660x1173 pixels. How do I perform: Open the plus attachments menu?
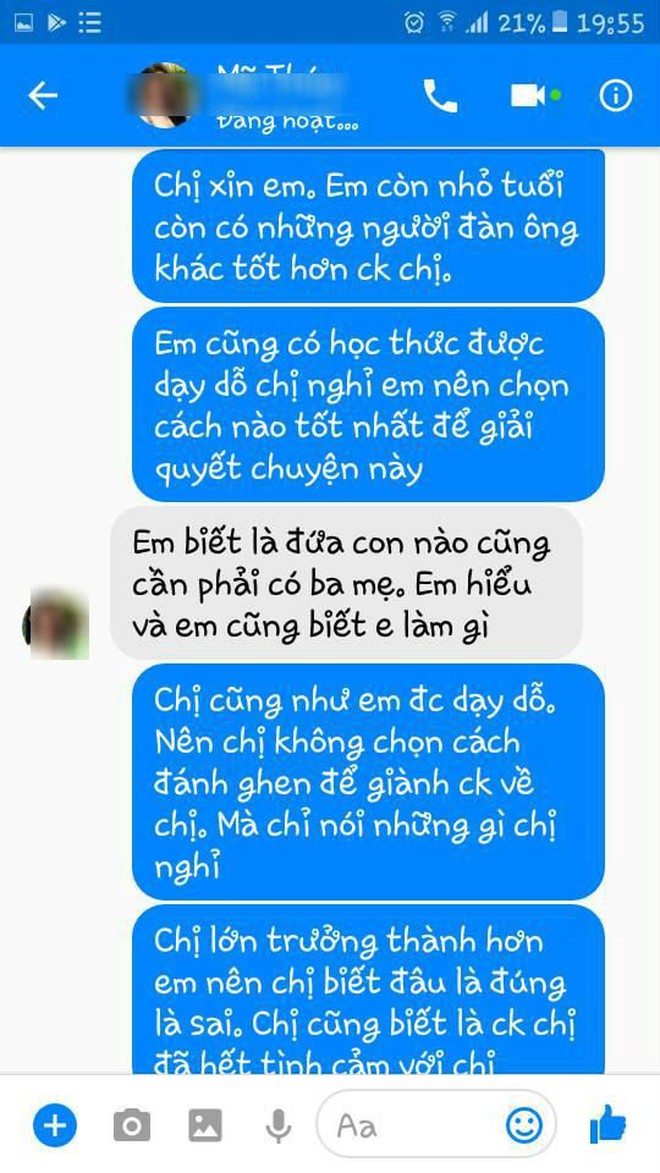pyautogui.click(x=54, y=1126)
